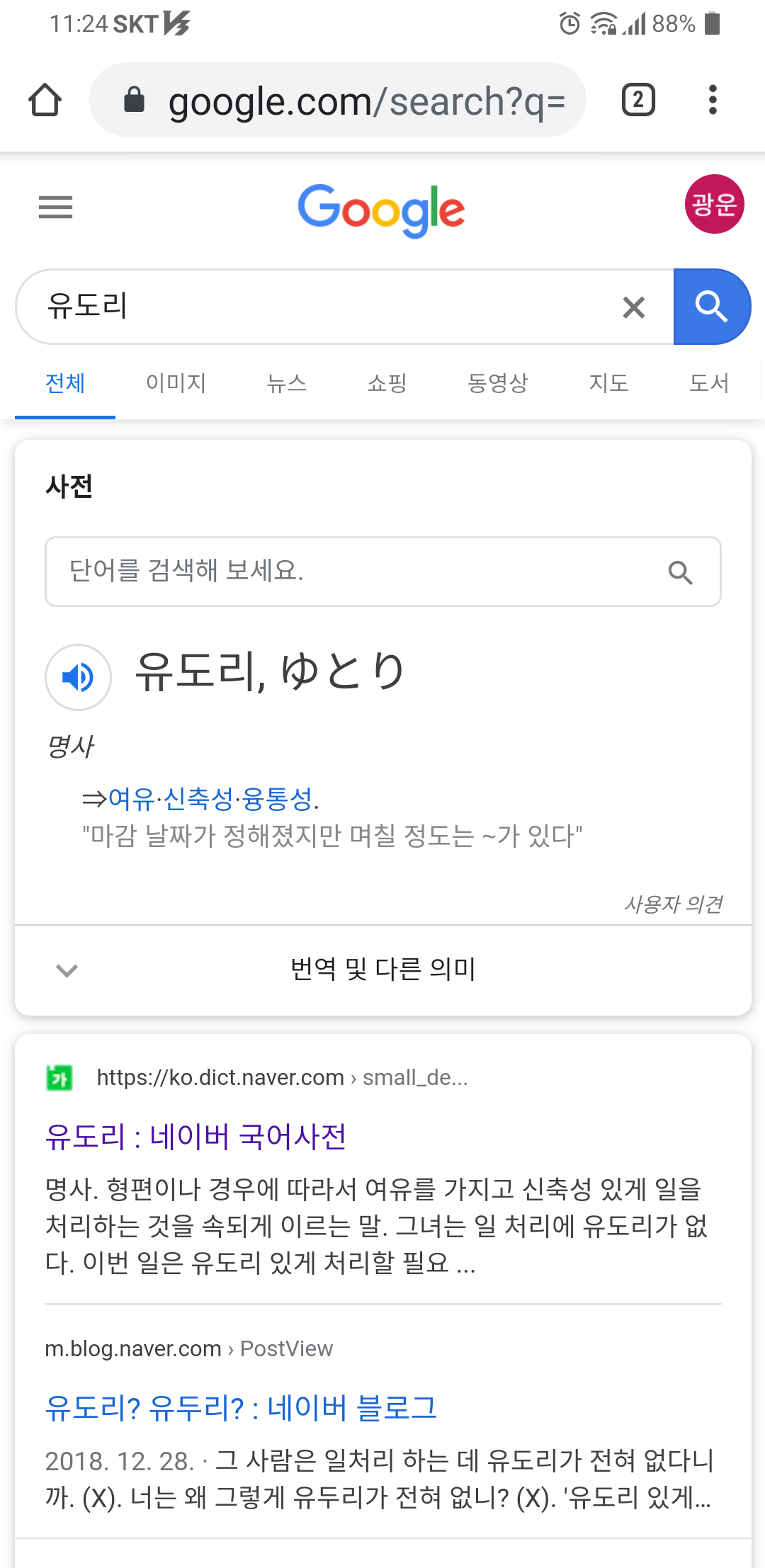Tap the dictionary word search field
Viewport: 765px width, 1568px height.
pyautogui.click(x=383, y=572)
